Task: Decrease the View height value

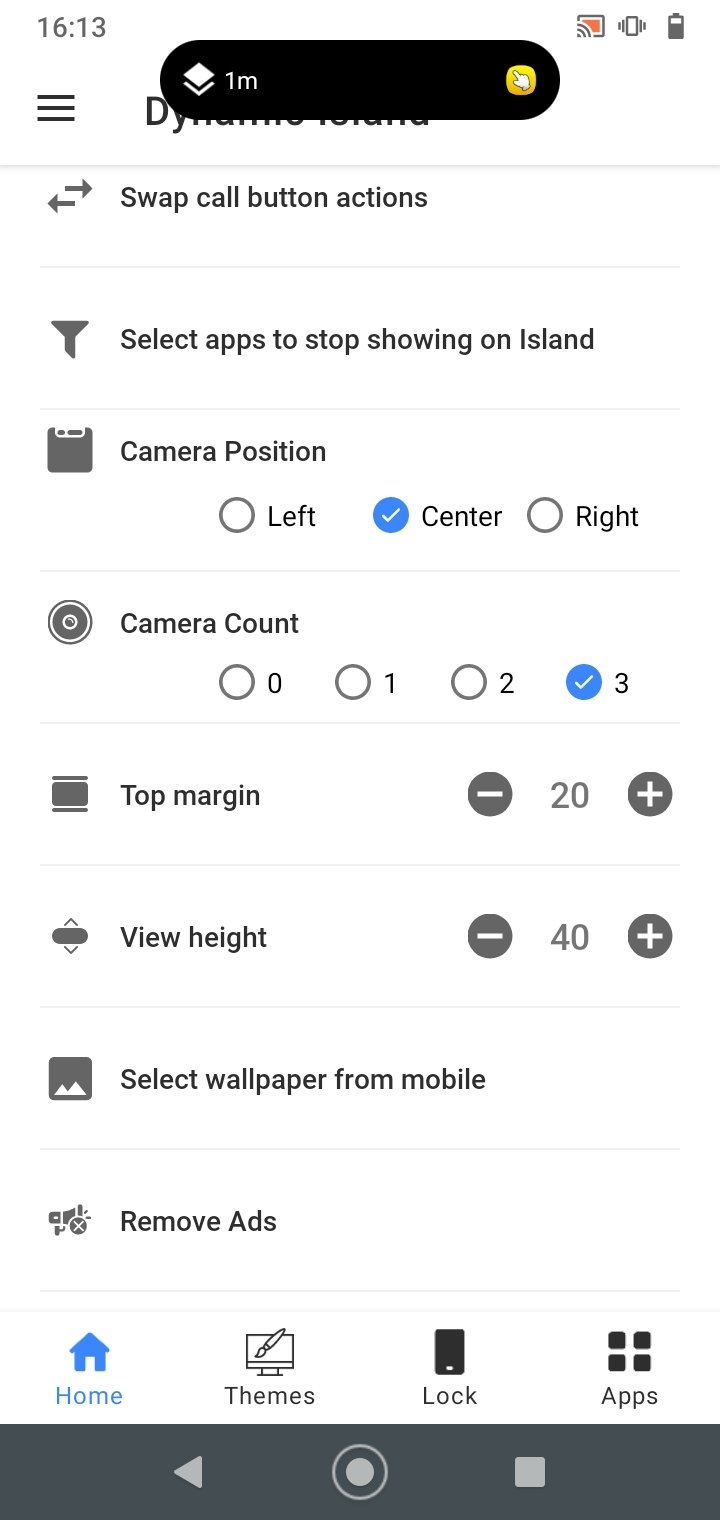Action: pyautogui.click(x=490, y=937)
